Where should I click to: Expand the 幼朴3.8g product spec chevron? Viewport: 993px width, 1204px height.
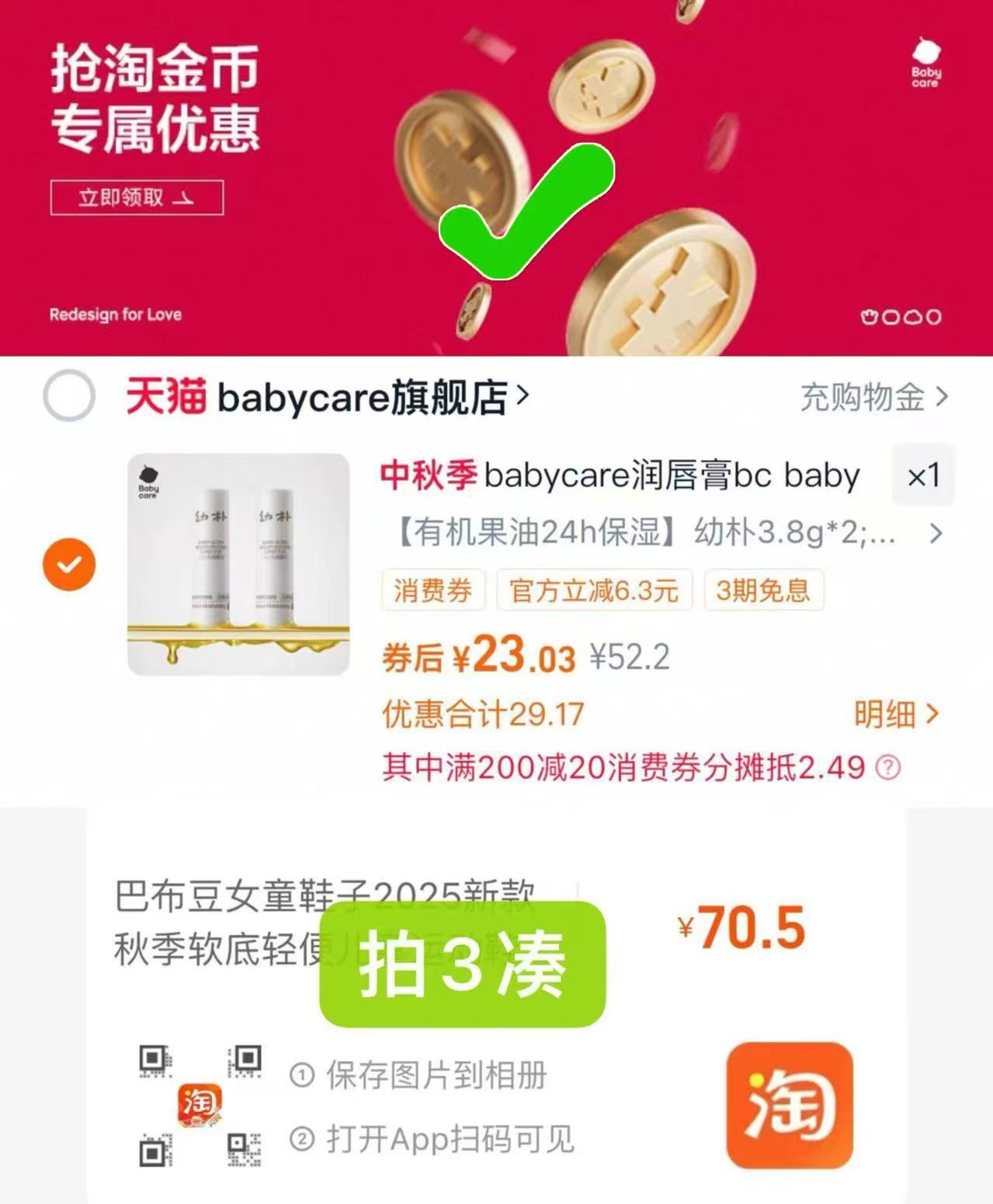point(936,534)
